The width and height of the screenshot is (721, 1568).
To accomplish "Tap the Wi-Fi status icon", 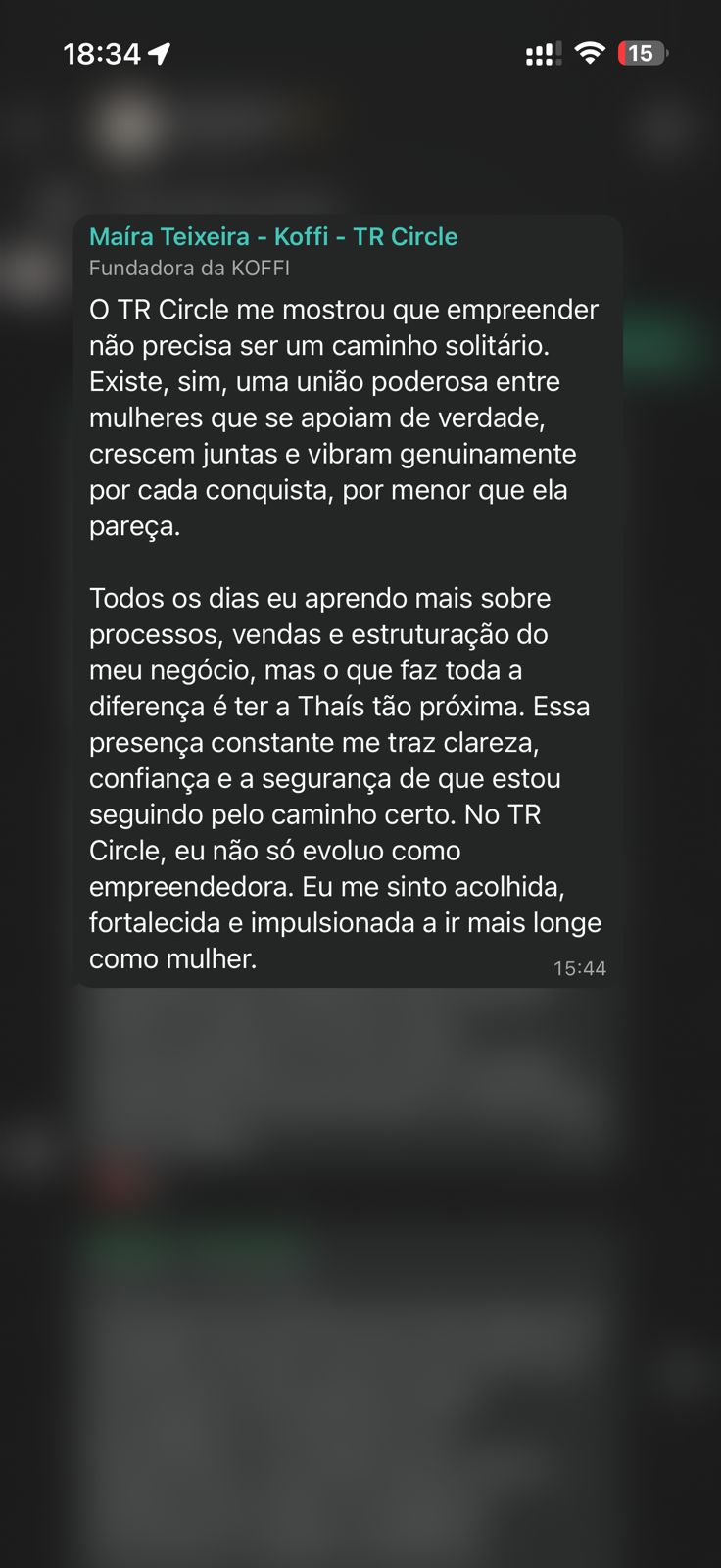I will click(x=589, y=53).
